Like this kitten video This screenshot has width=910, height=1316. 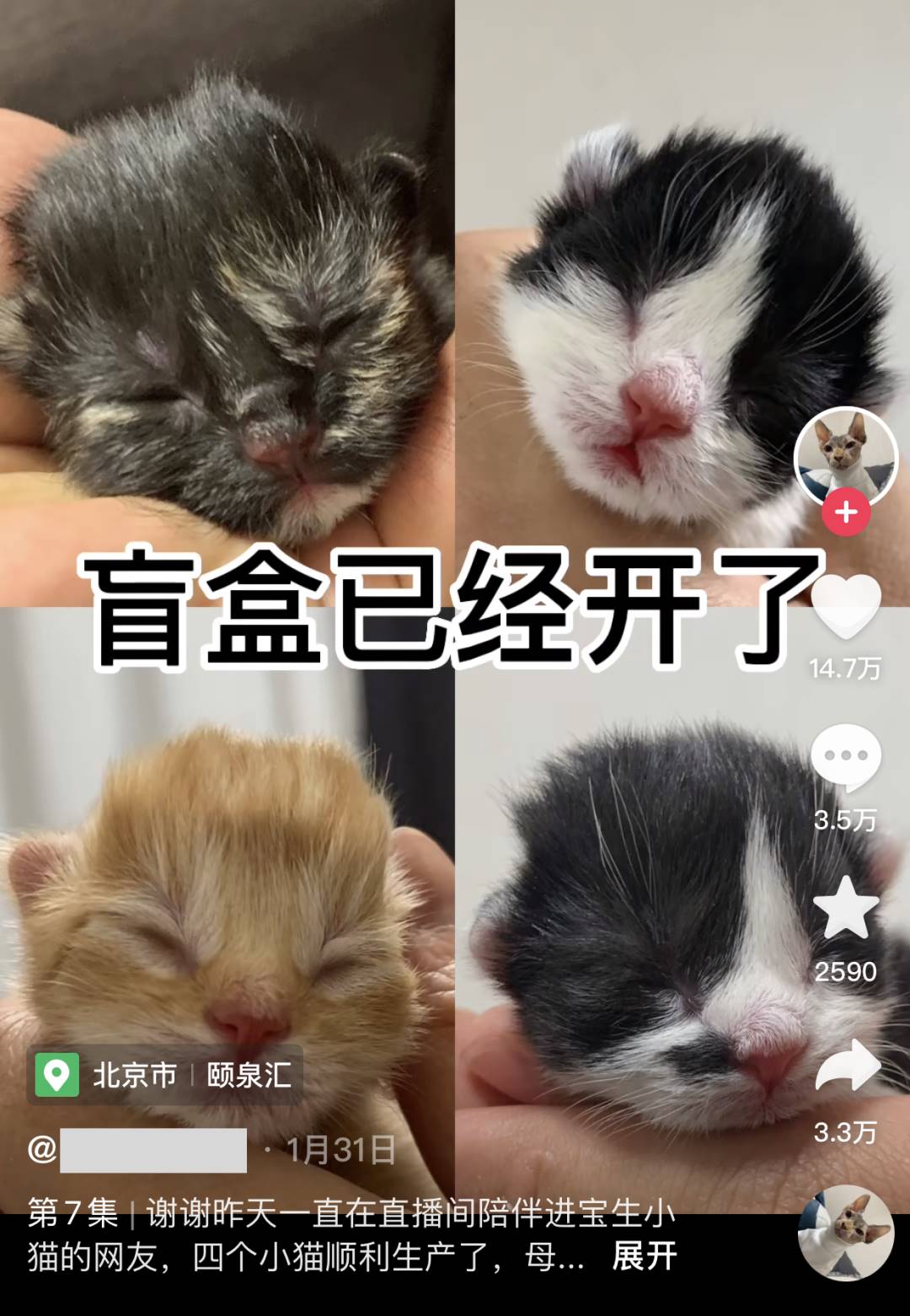pos(845,607)
